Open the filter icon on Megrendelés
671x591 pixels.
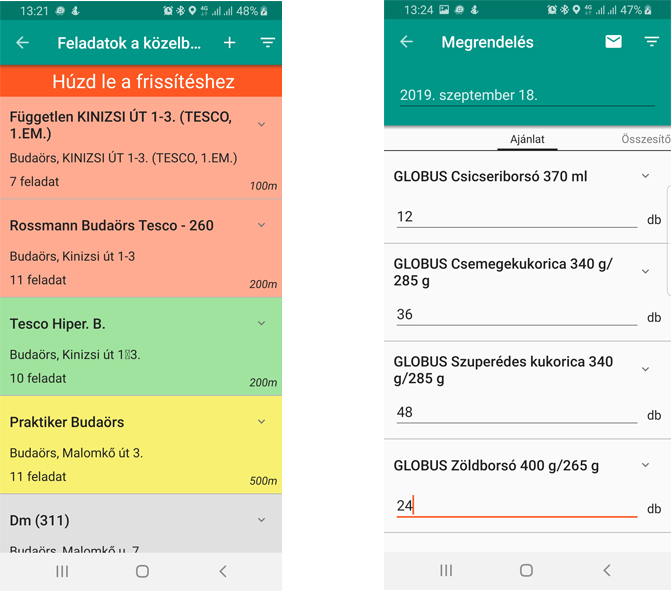click(651, 42)
